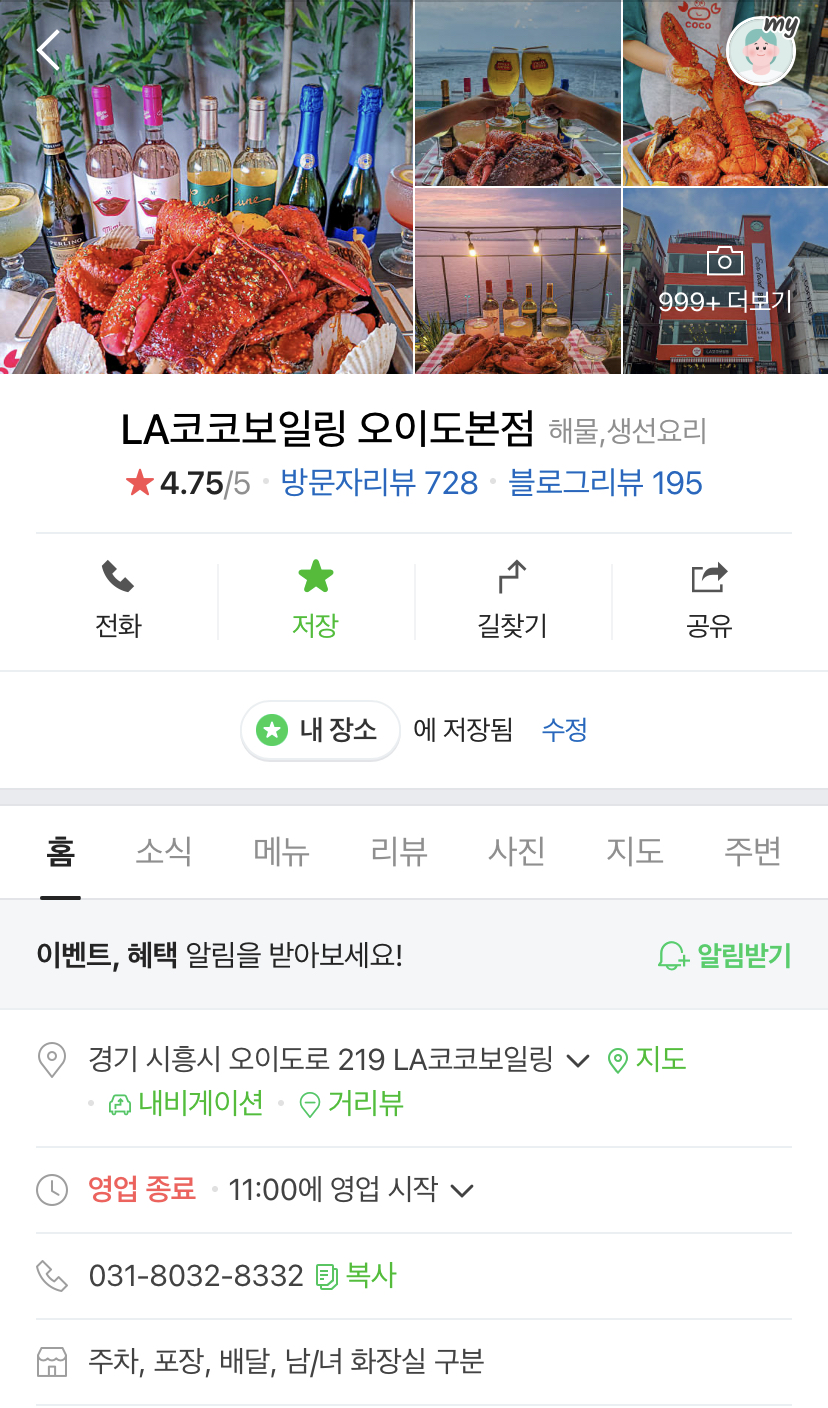Switch to the 메뉴 tab
Screen dimensions: 828x1408
(x=281, y=852)
